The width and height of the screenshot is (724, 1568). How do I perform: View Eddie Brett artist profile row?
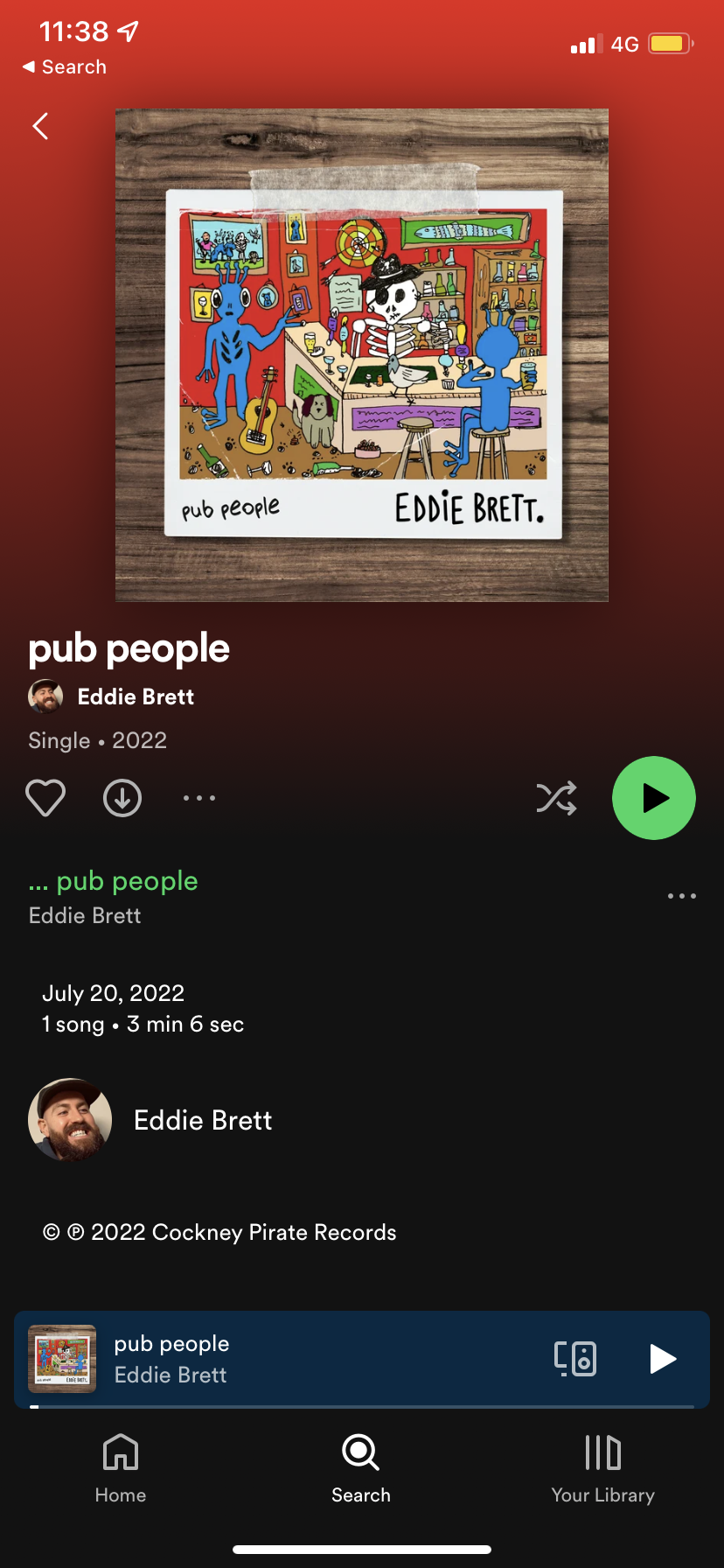tap(203, 1120)
